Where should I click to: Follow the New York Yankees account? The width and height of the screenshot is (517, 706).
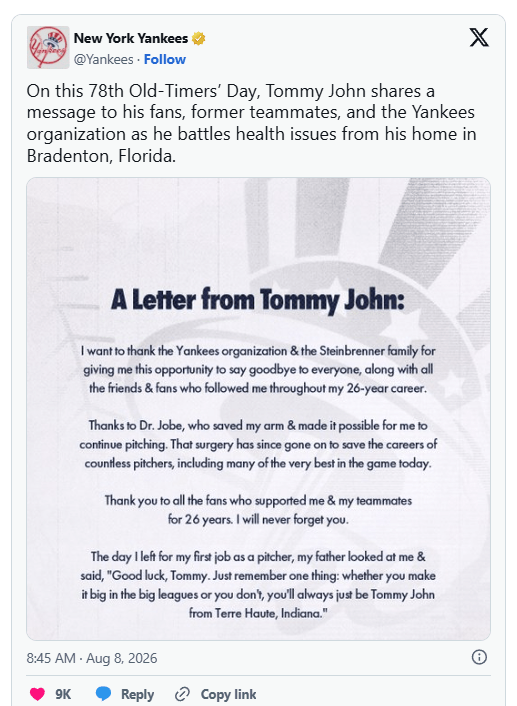click(x=164, y=59)
